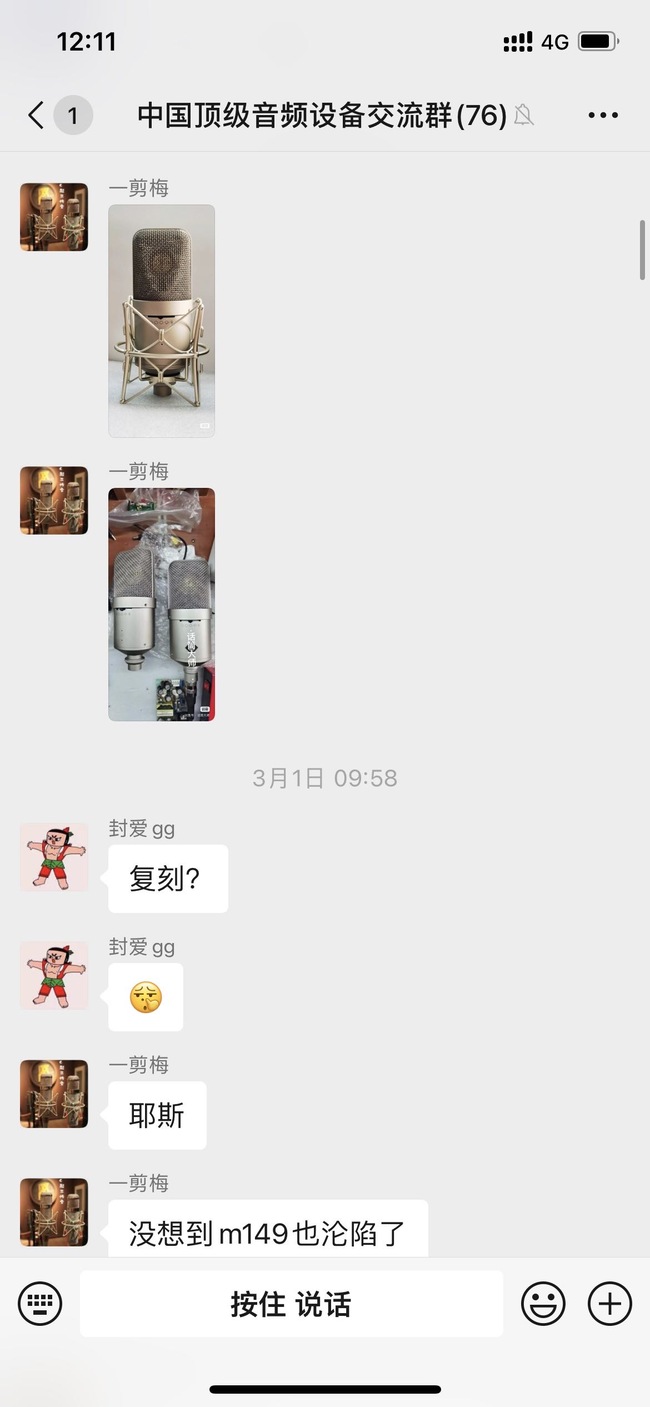Image resolution: width=650 pixels, height=1407 pixels.
Task: View the two microphones photo from 一剪梅
Action: click(x=161, y=604)
